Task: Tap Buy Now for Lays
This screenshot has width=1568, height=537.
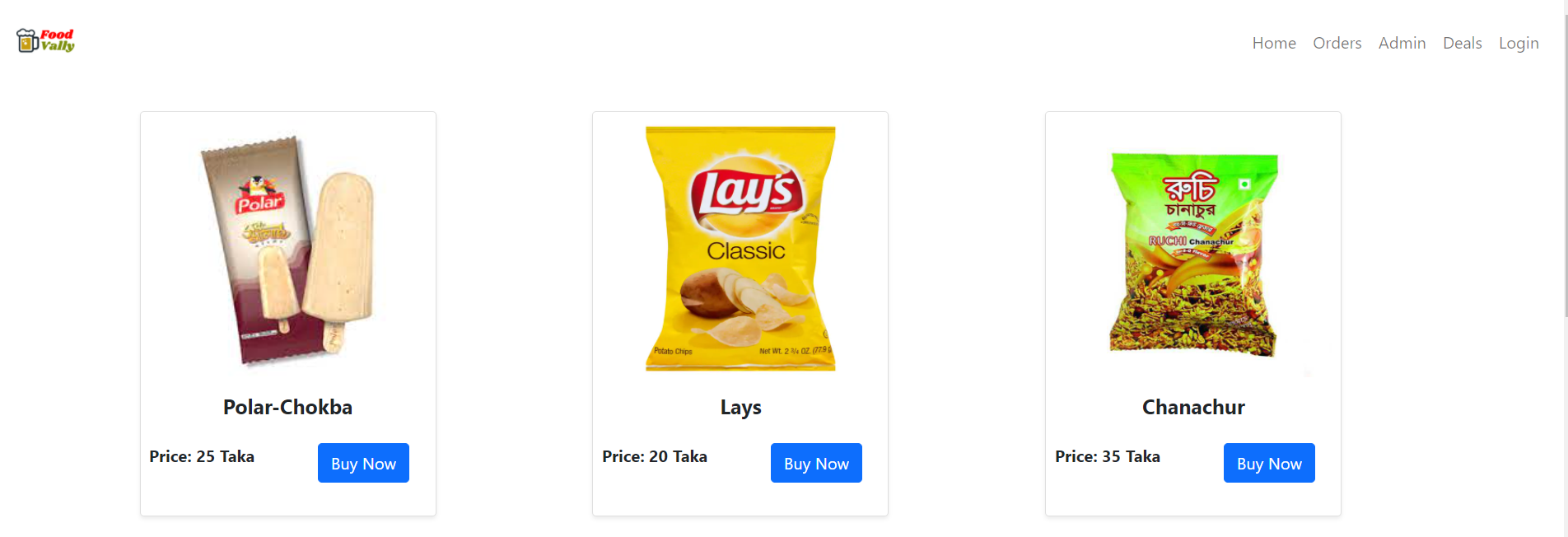Action: [x=815, y=463]
